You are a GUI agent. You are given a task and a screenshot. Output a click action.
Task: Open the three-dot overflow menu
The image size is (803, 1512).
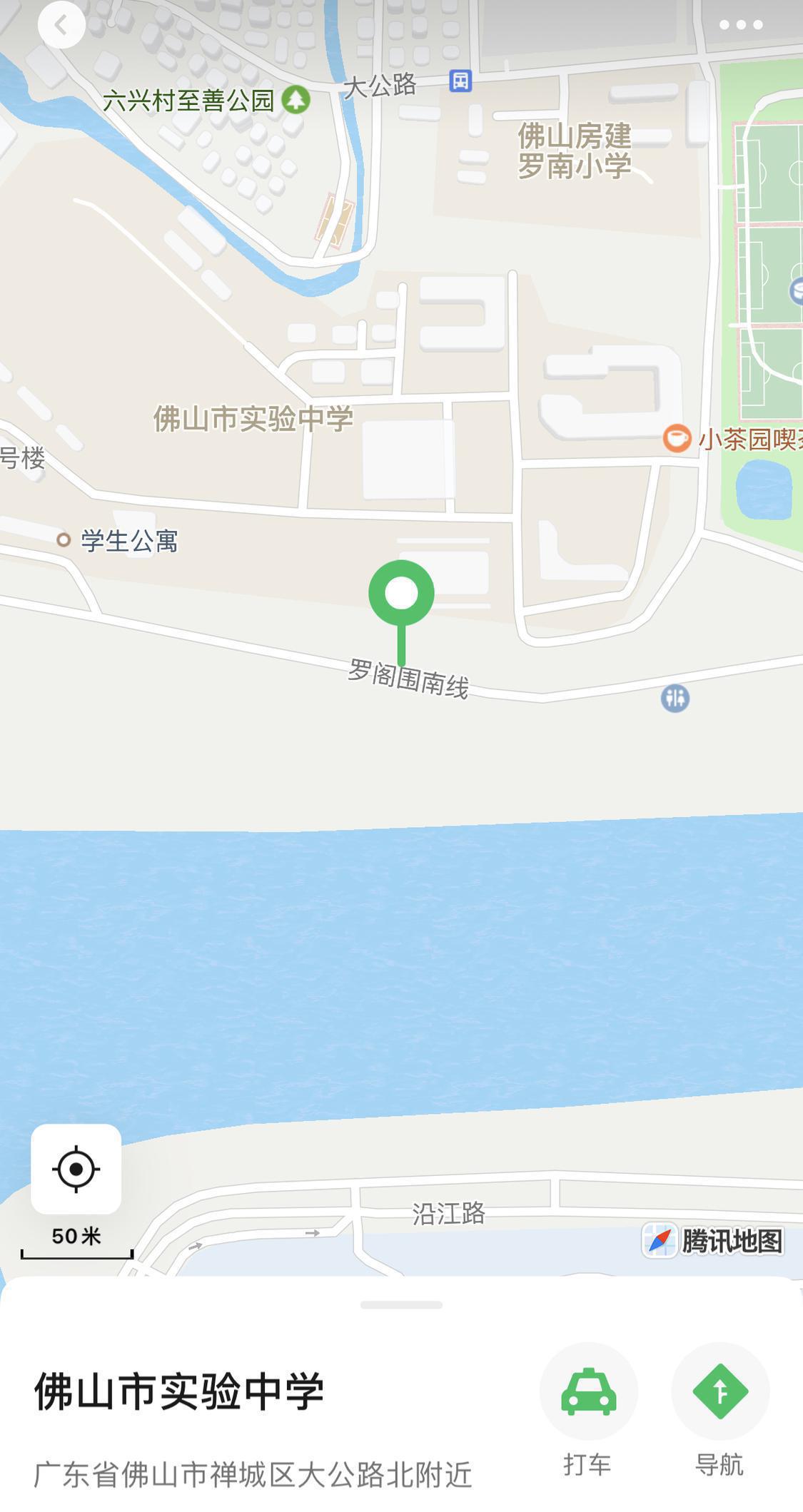741,25
